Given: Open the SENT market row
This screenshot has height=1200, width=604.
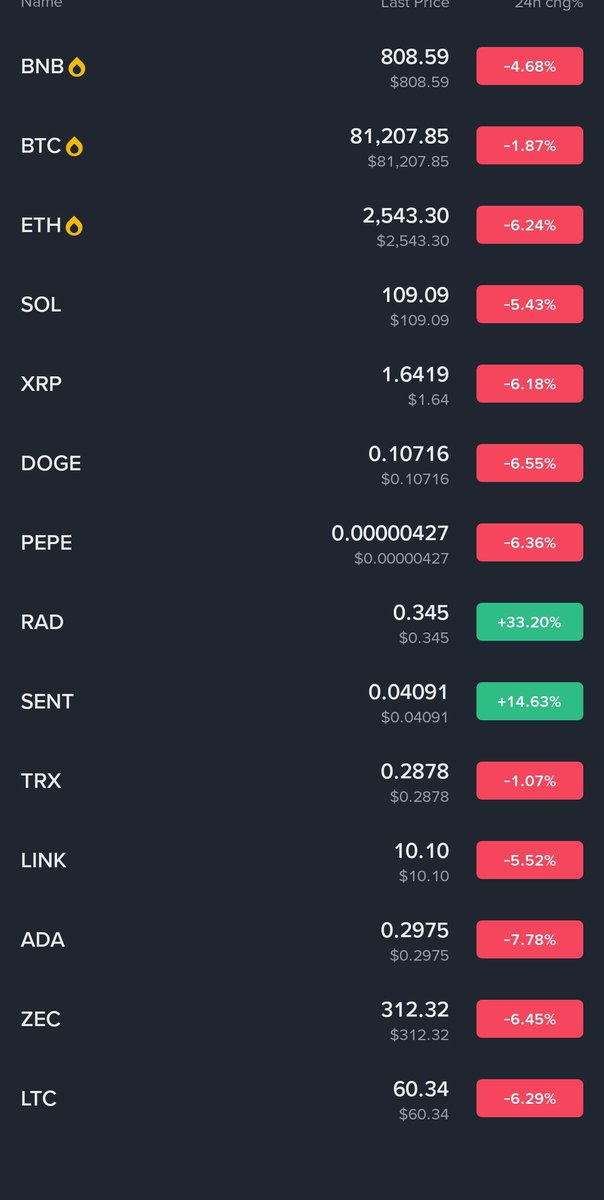Looking at the screenshot, I should point(47,701).
